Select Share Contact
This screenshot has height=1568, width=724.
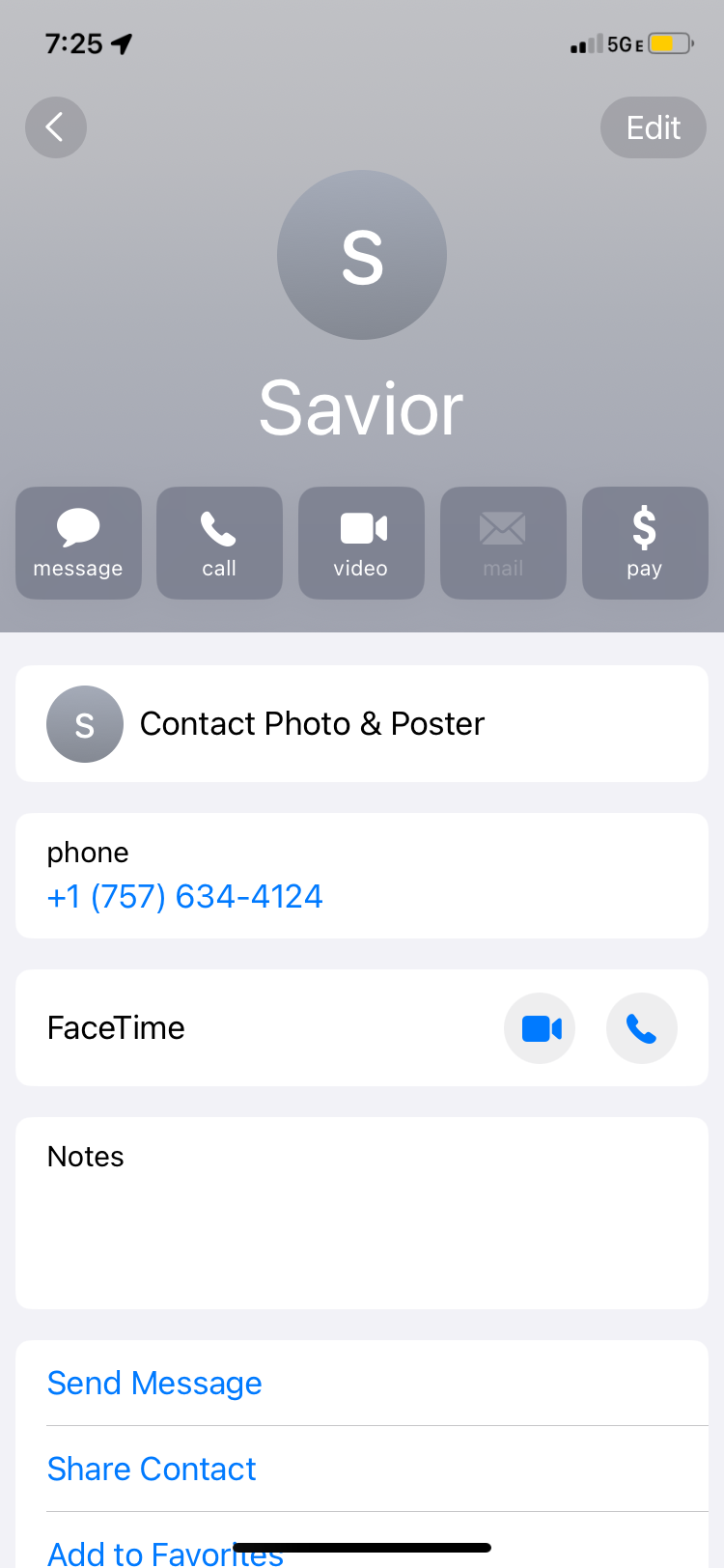click(x=152, y=1470)
